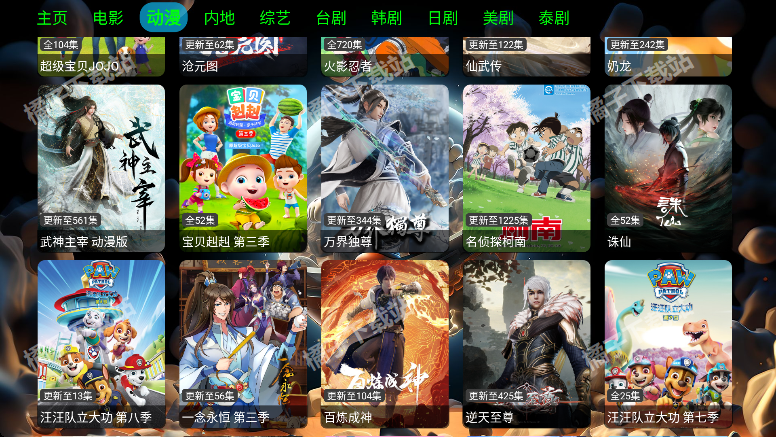Open 一念永恒 第三季 card
Screen dimensions: 776x437
click(243, 343)
